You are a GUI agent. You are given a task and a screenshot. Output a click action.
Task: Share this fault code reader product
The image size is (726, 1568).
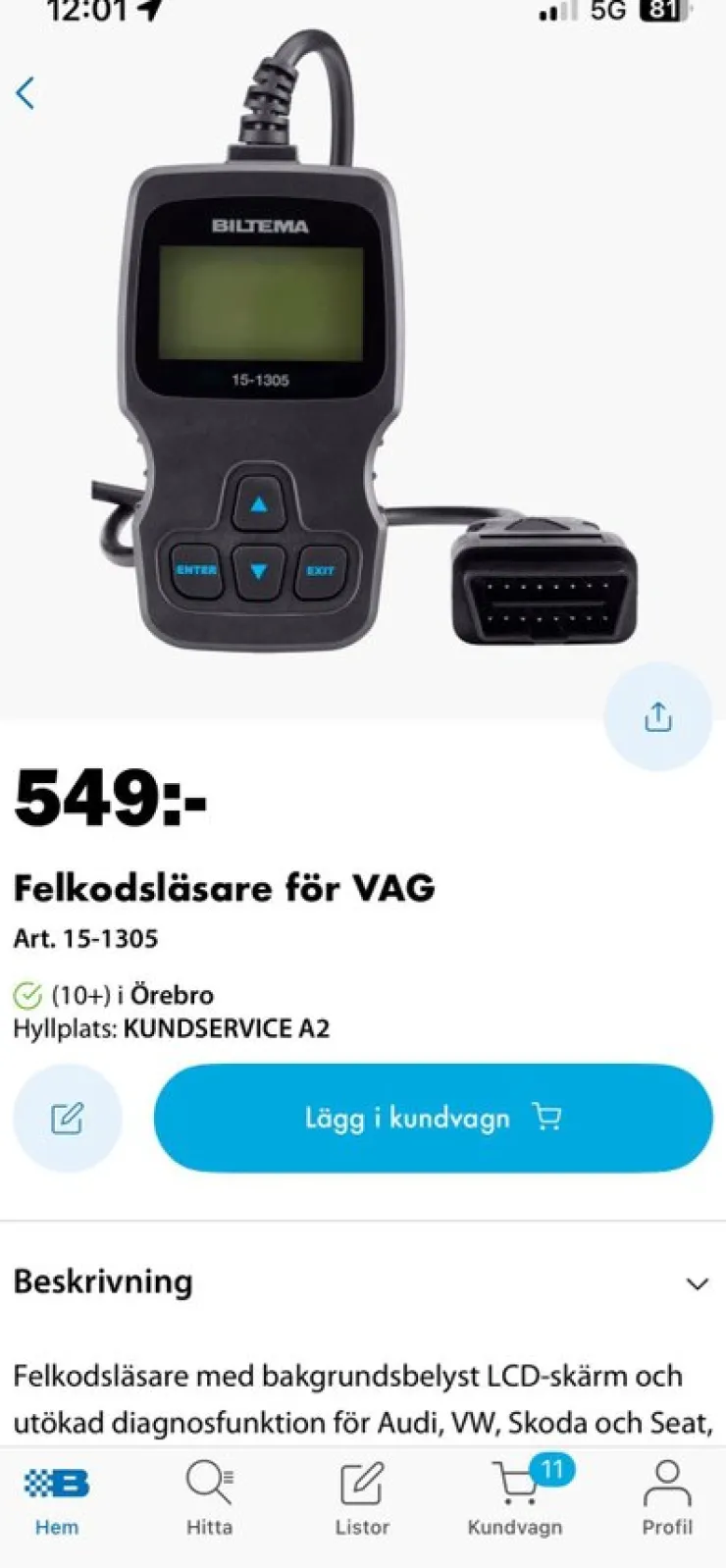click(657, 716)
